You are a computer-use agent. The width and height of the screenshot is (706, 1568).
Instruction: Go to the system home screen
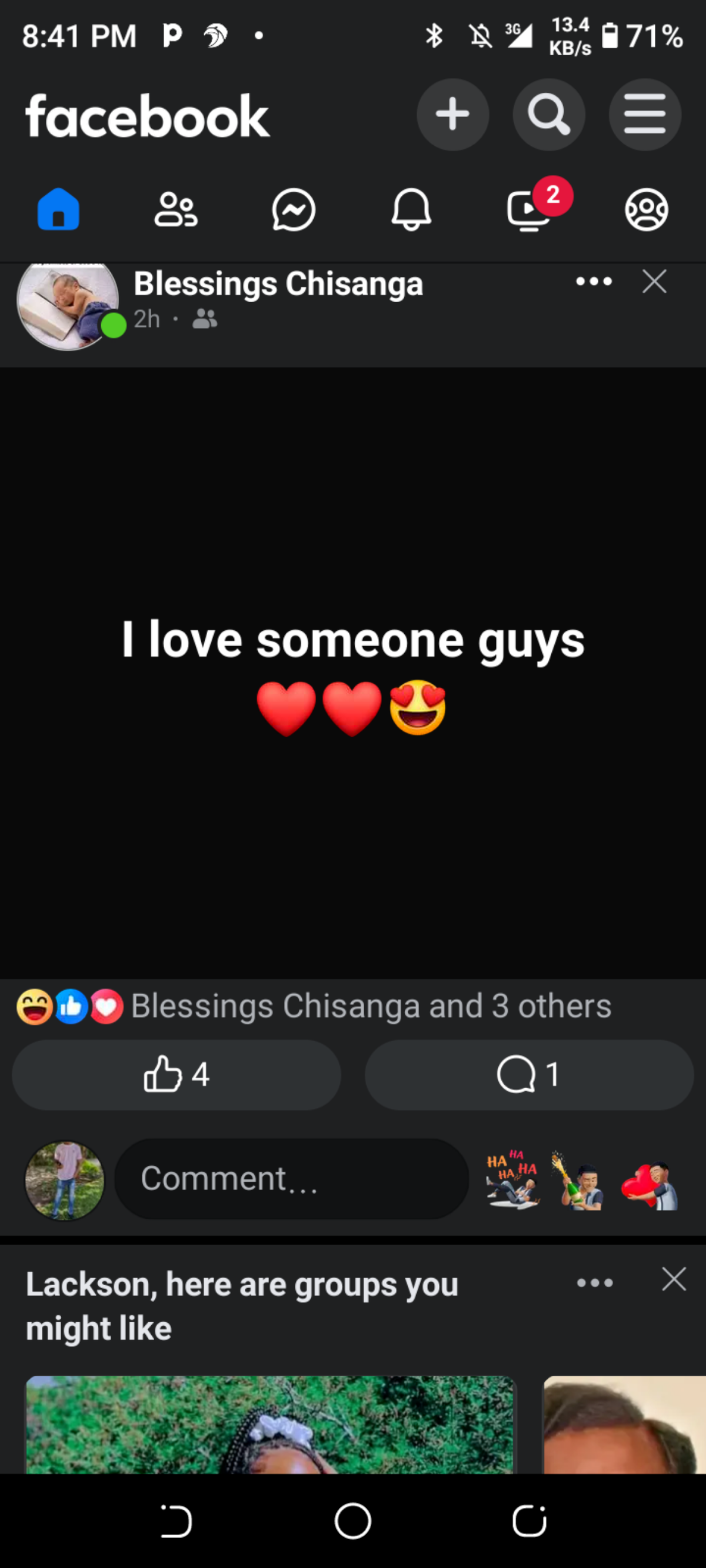(x=352, y=1520)
